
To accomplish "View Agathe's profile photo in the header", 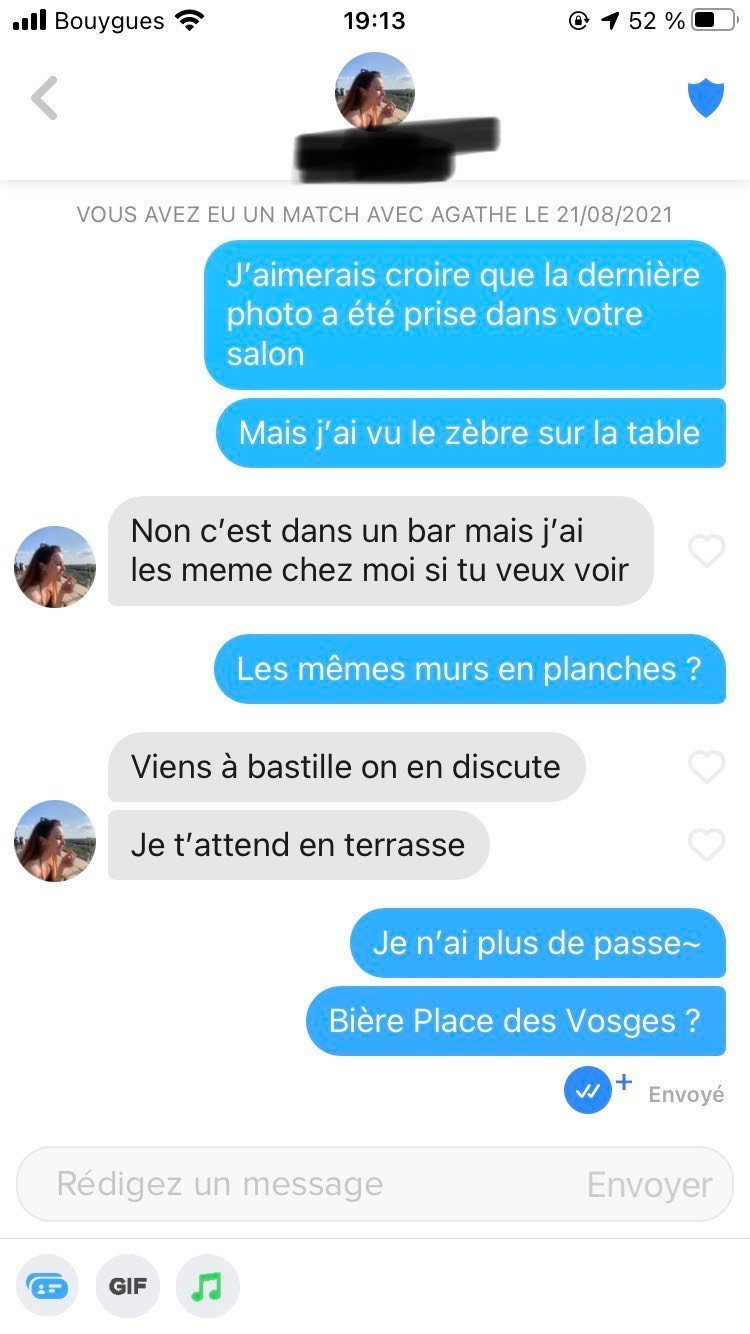I will coord(375,91).
